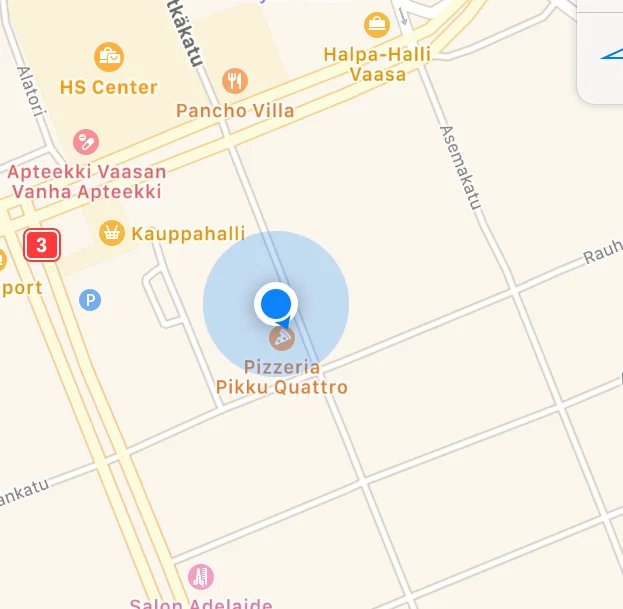
Task: Open Apteekki Vaasan Vanha Apteekki pharmacy marker
Action: (86, 142)
